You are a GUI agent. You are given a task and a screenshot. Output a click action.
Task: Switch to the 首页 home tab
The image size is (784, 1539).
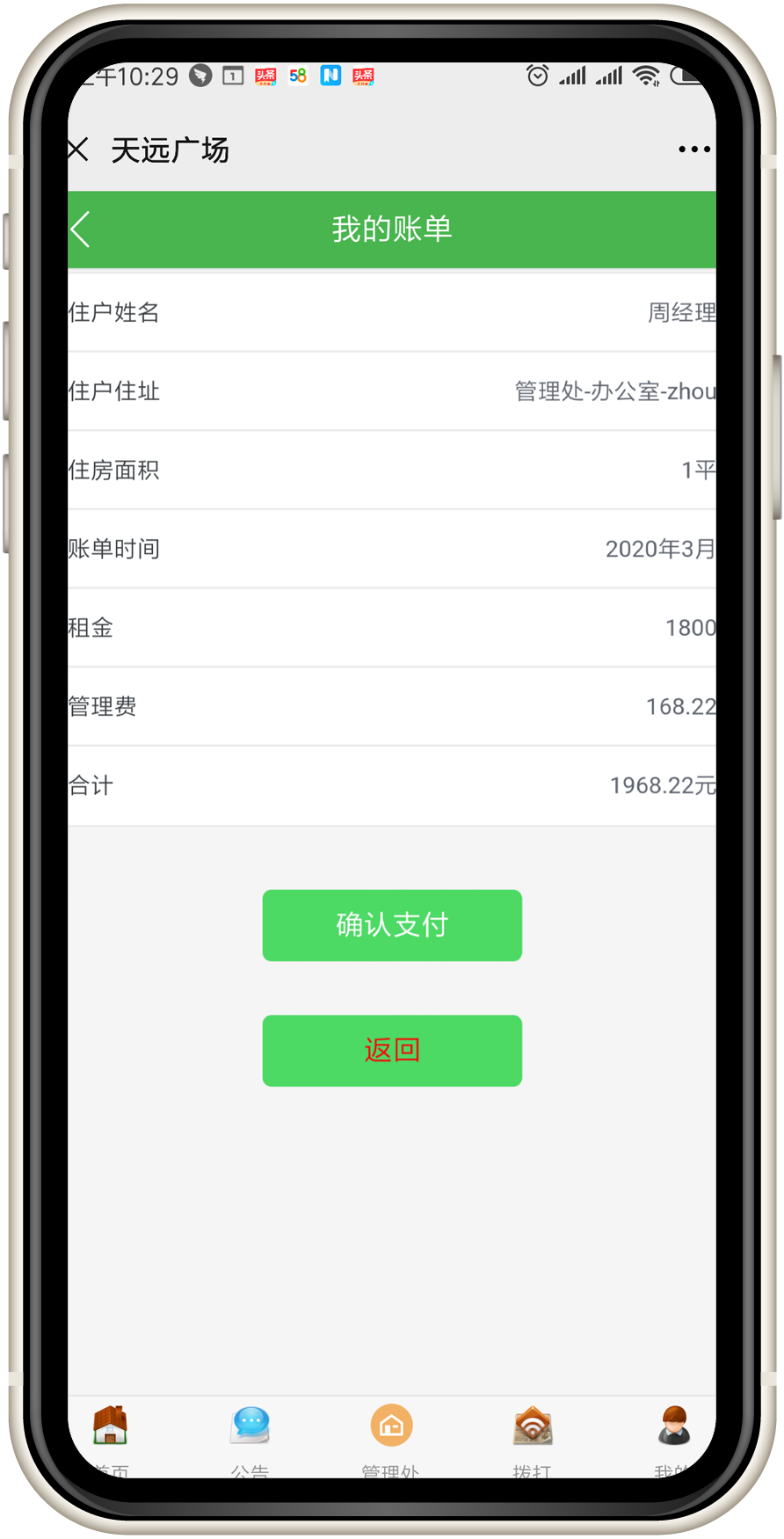click(111, 1436)
